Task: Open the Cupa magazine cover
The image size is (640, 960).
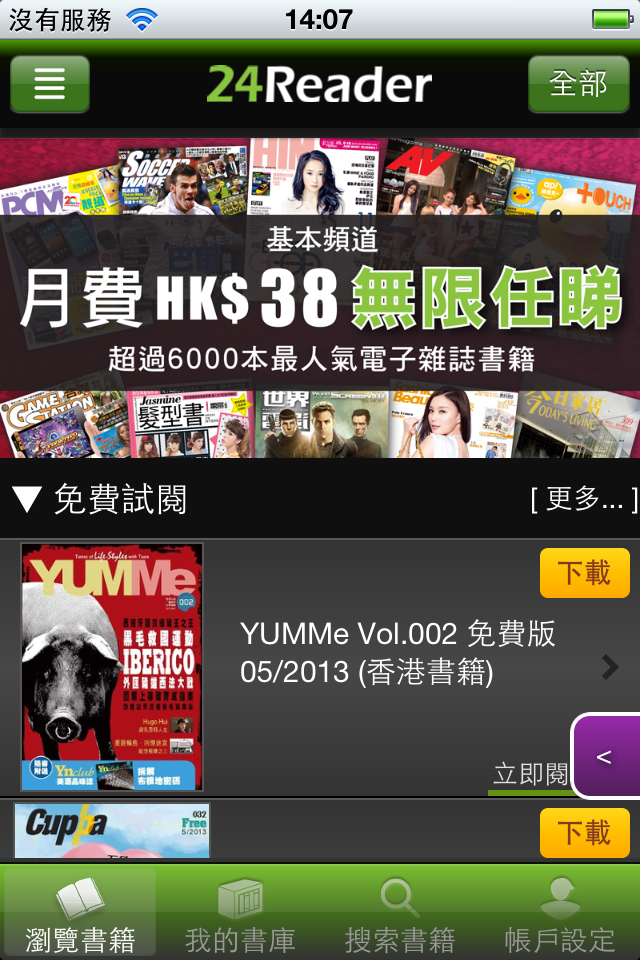Action: tap(112, 831)
